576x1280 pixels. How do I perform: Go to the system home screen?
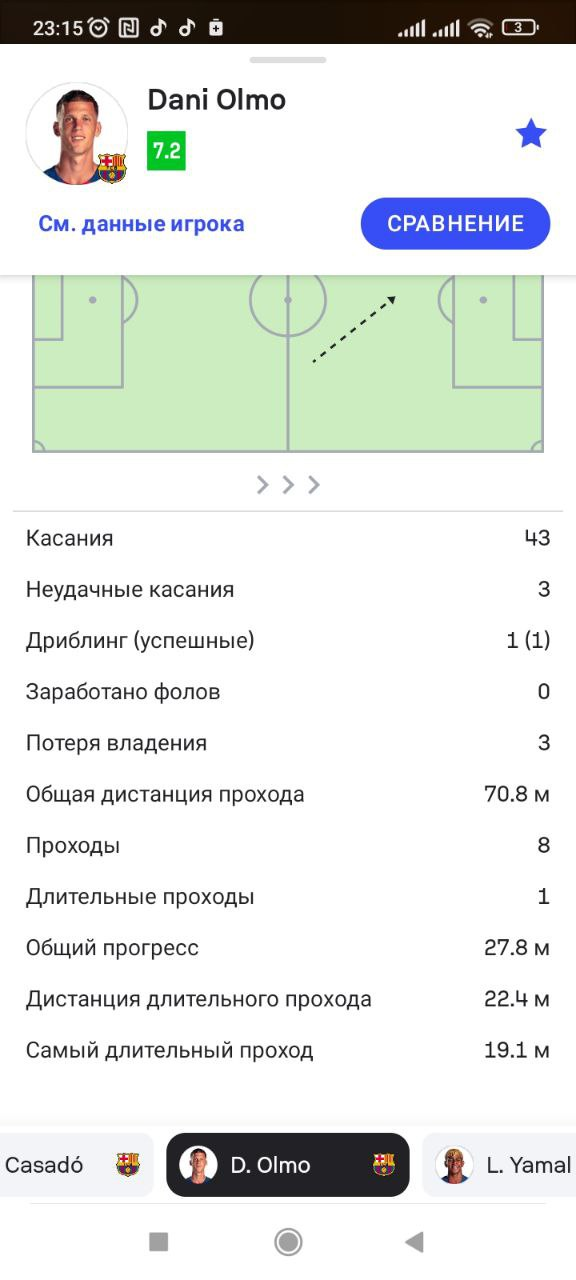[x=288, y=1242]
